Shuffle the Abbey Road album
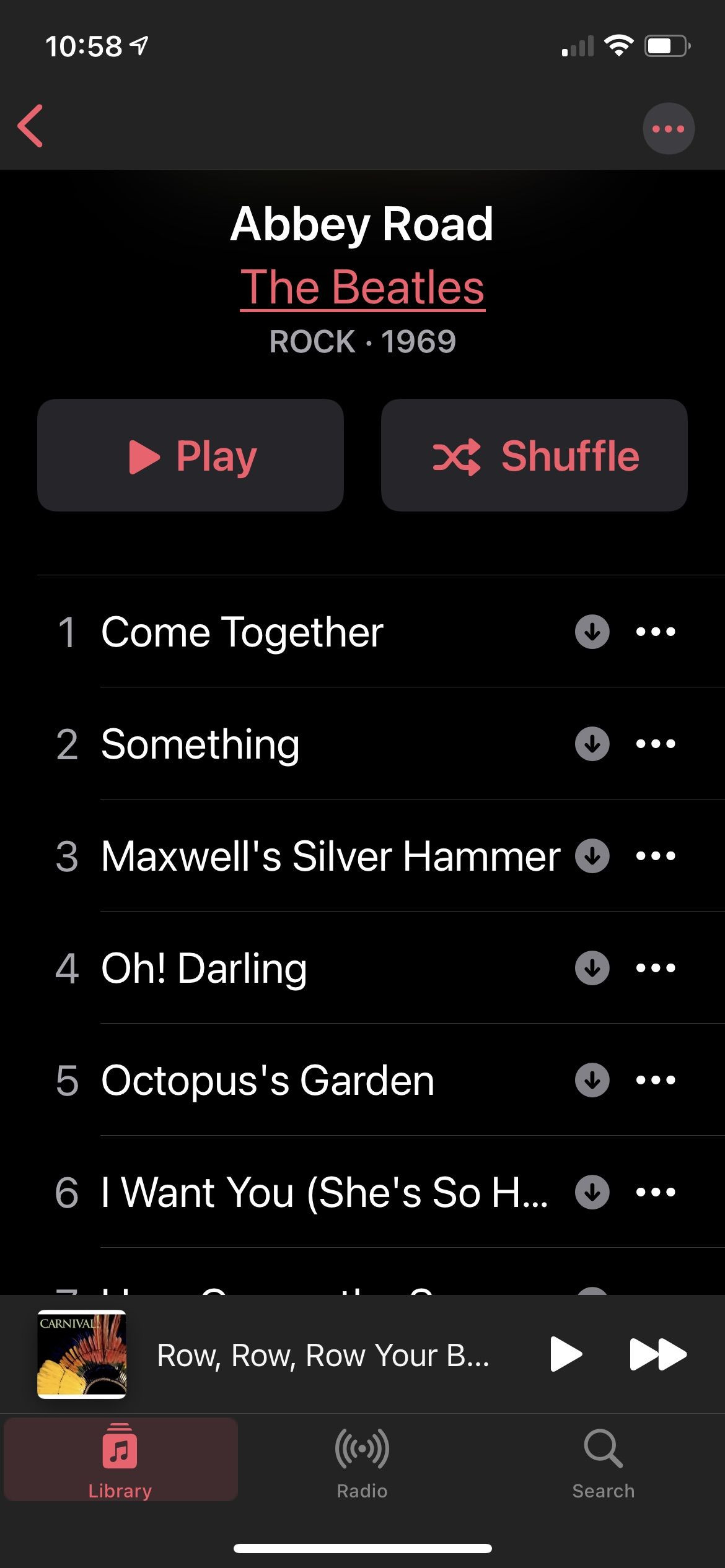The image size is (725, 1568). coord(534,455)
